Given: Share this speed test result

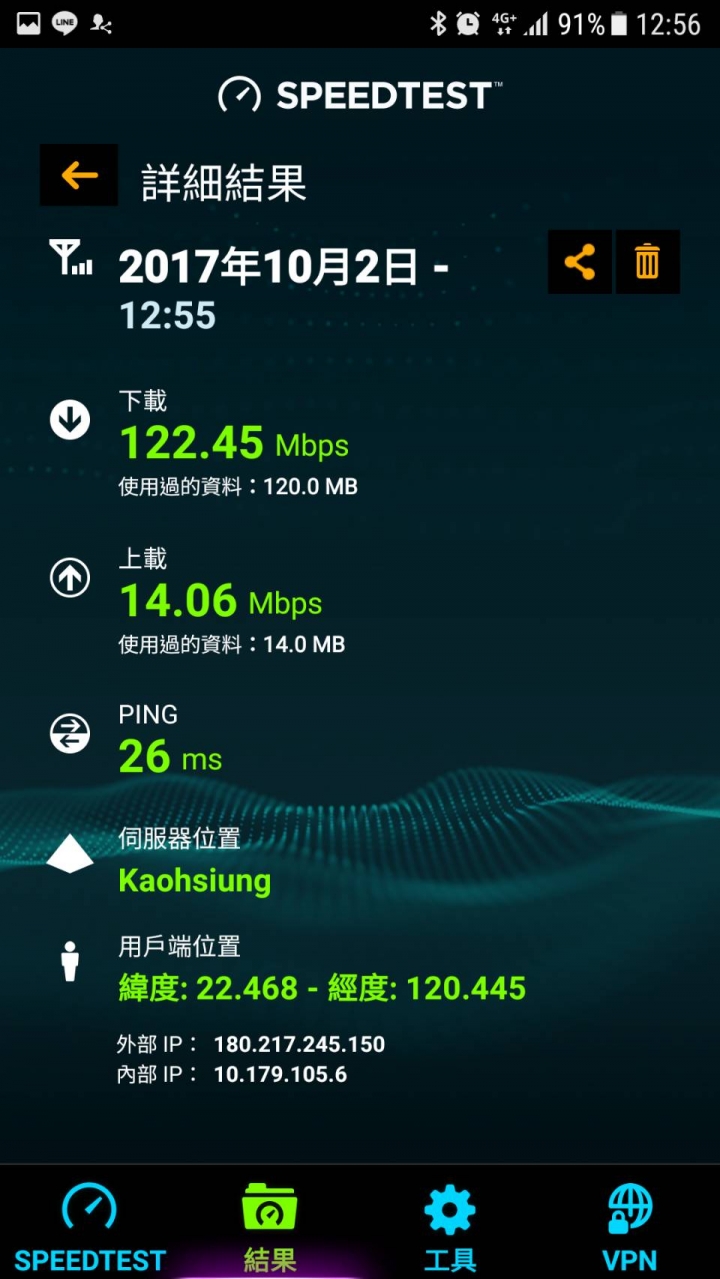Looking at the screenshot, I should point(580,262).
